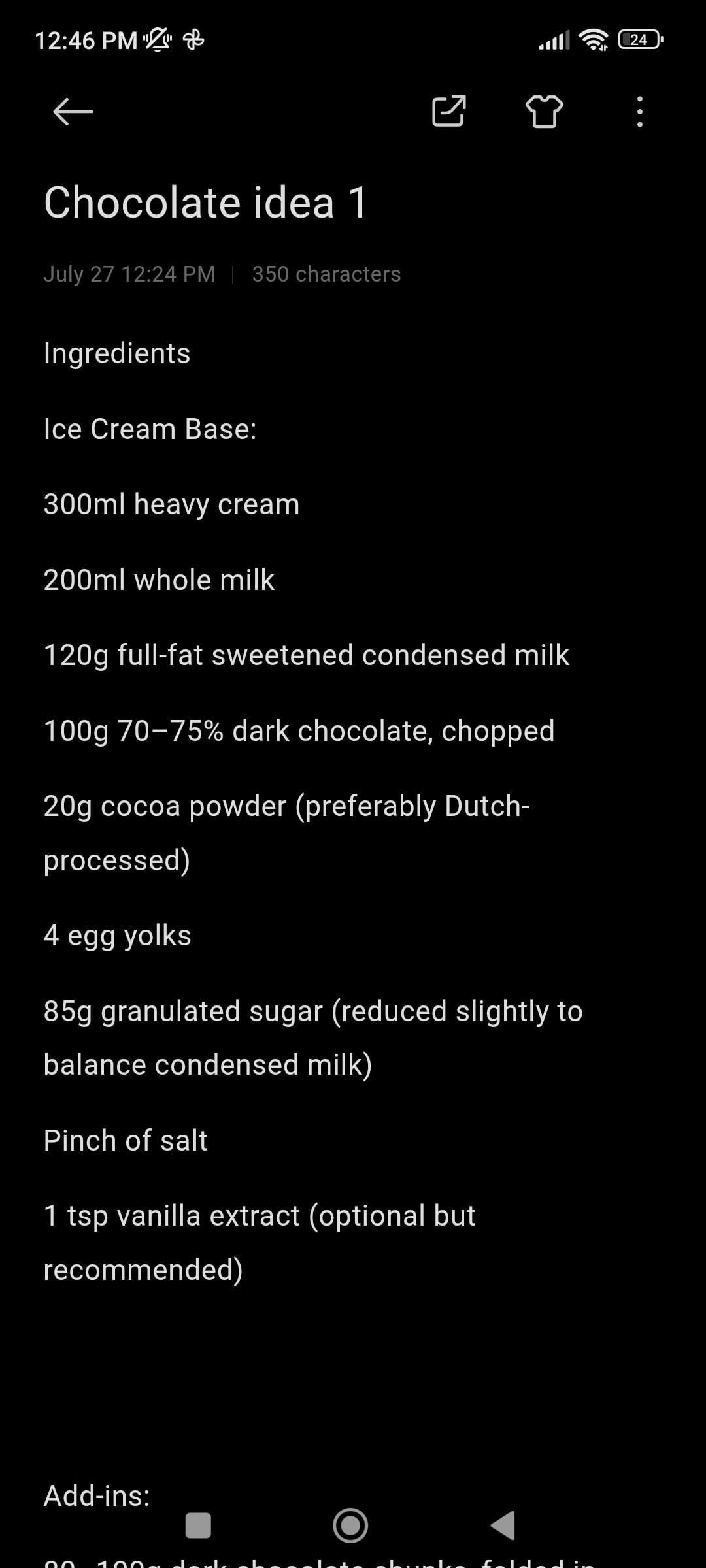Tap the system back triangle

pos(503,1526)
